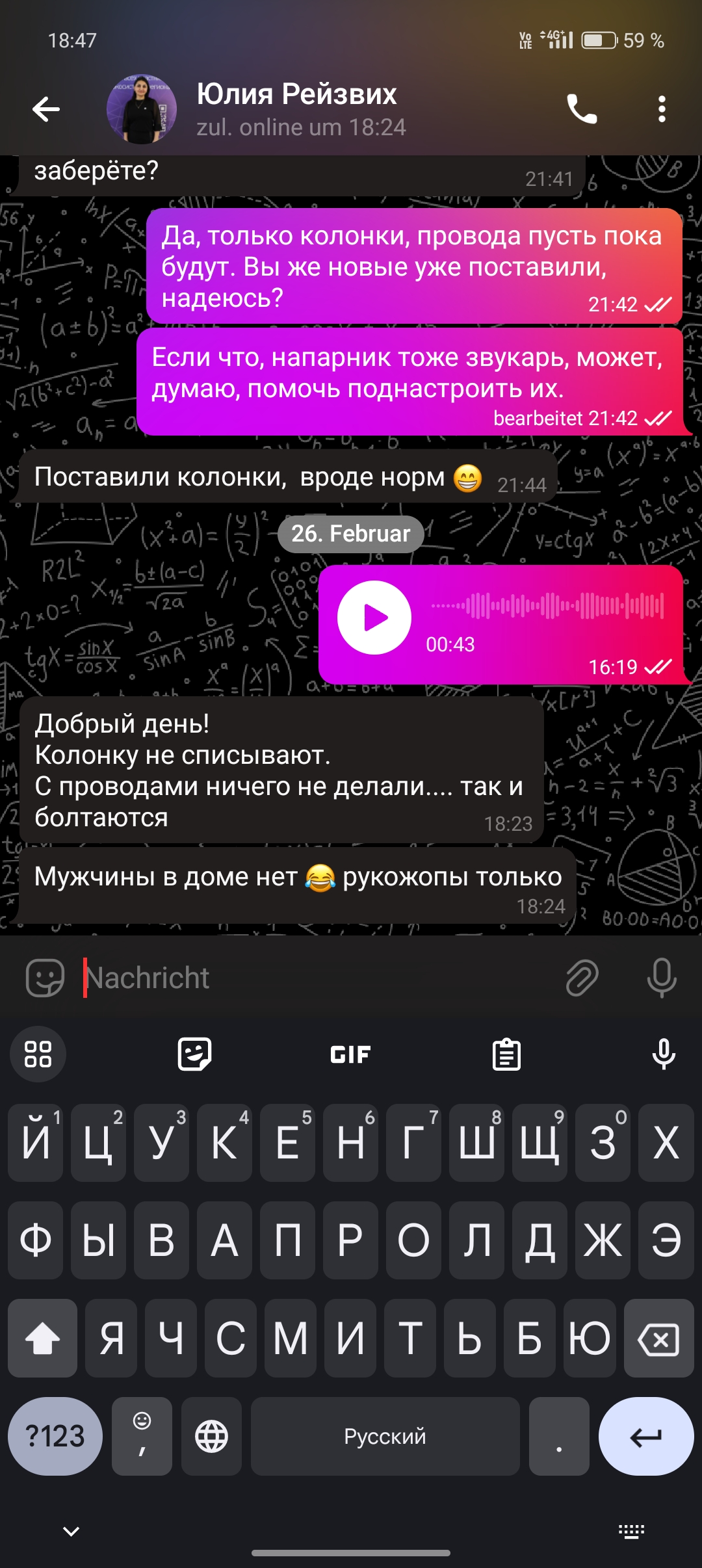
Task: Record a voice message with the microphone
Action: click(x=662, y=978)
